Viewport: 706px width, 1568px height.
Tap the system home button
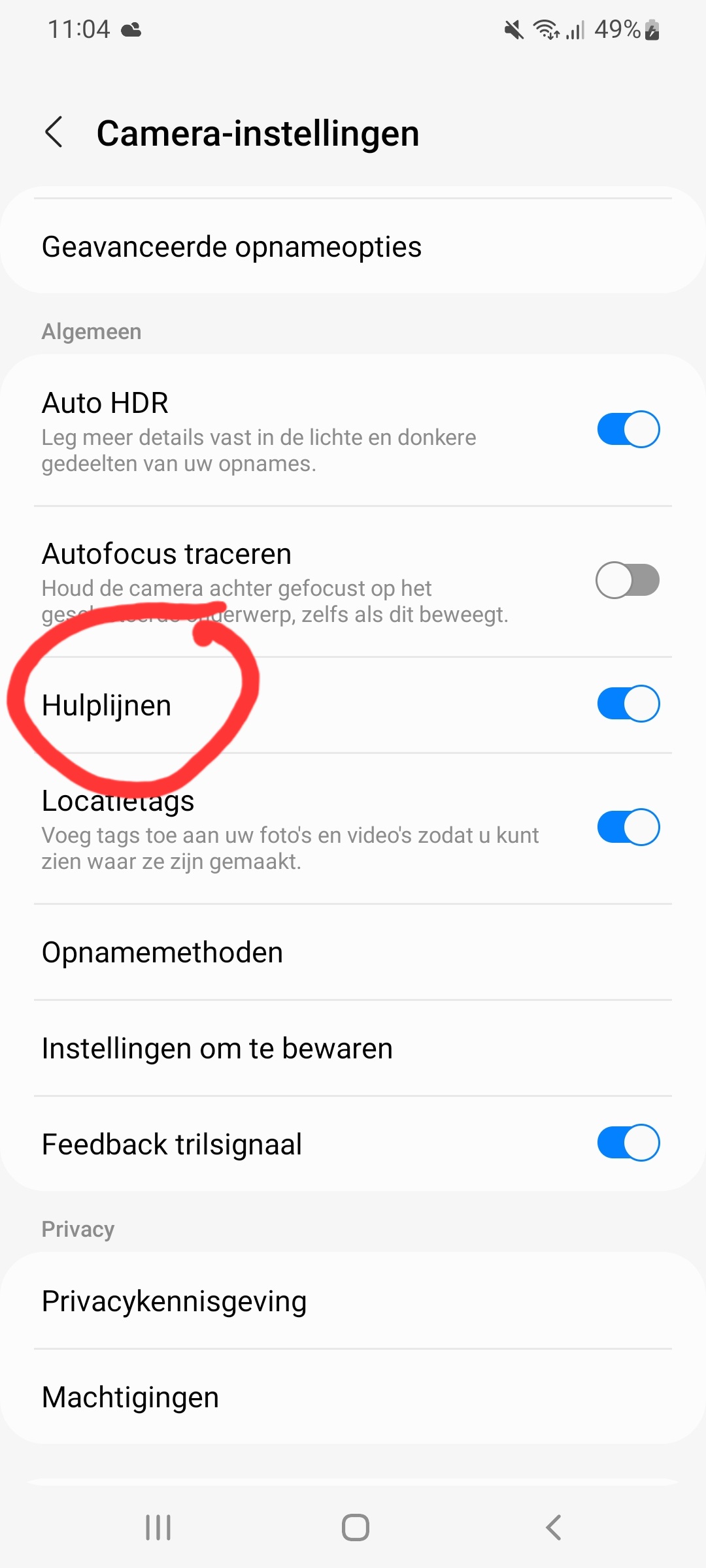click(355, 1527)
